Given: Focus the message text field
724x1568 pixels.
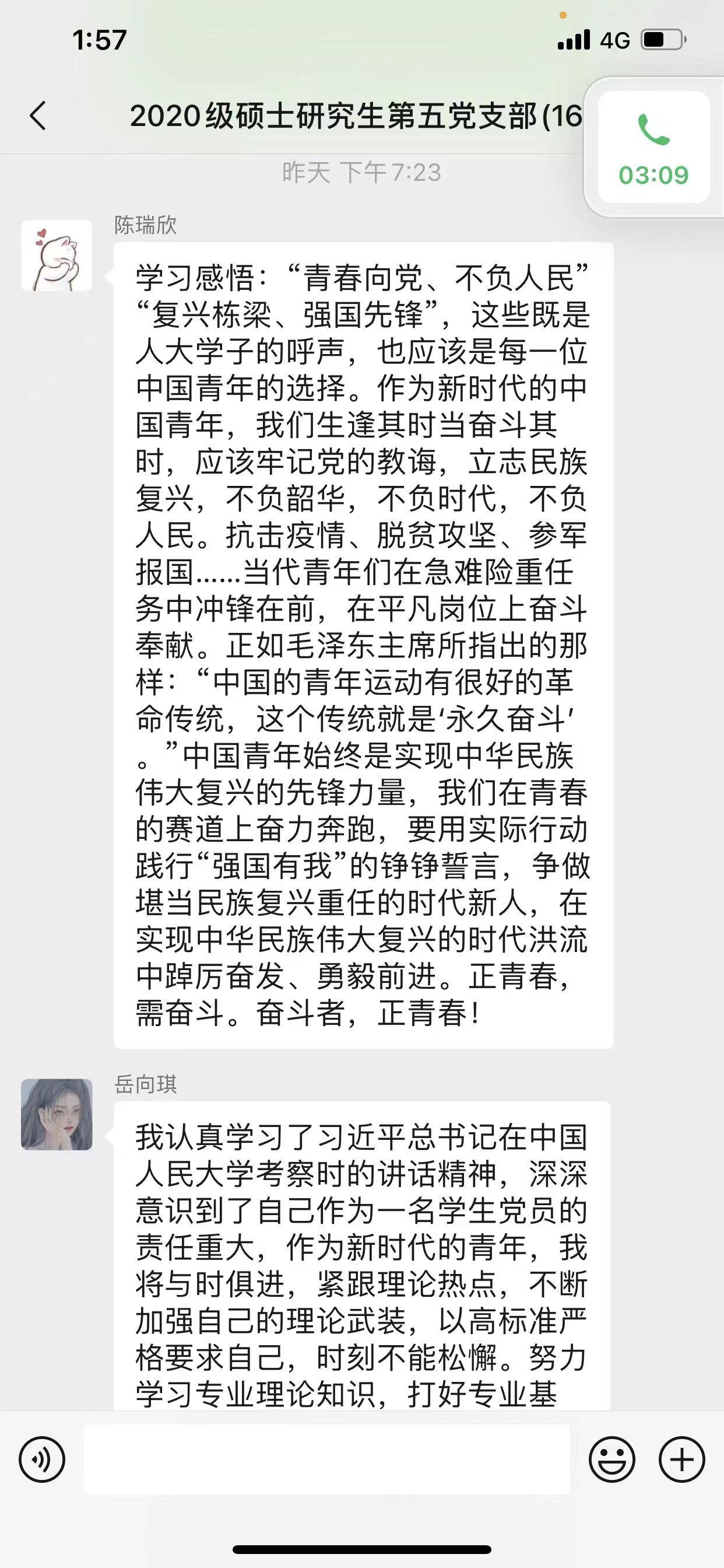Looking at the screenshot, I should click(x=326, y=1459).
